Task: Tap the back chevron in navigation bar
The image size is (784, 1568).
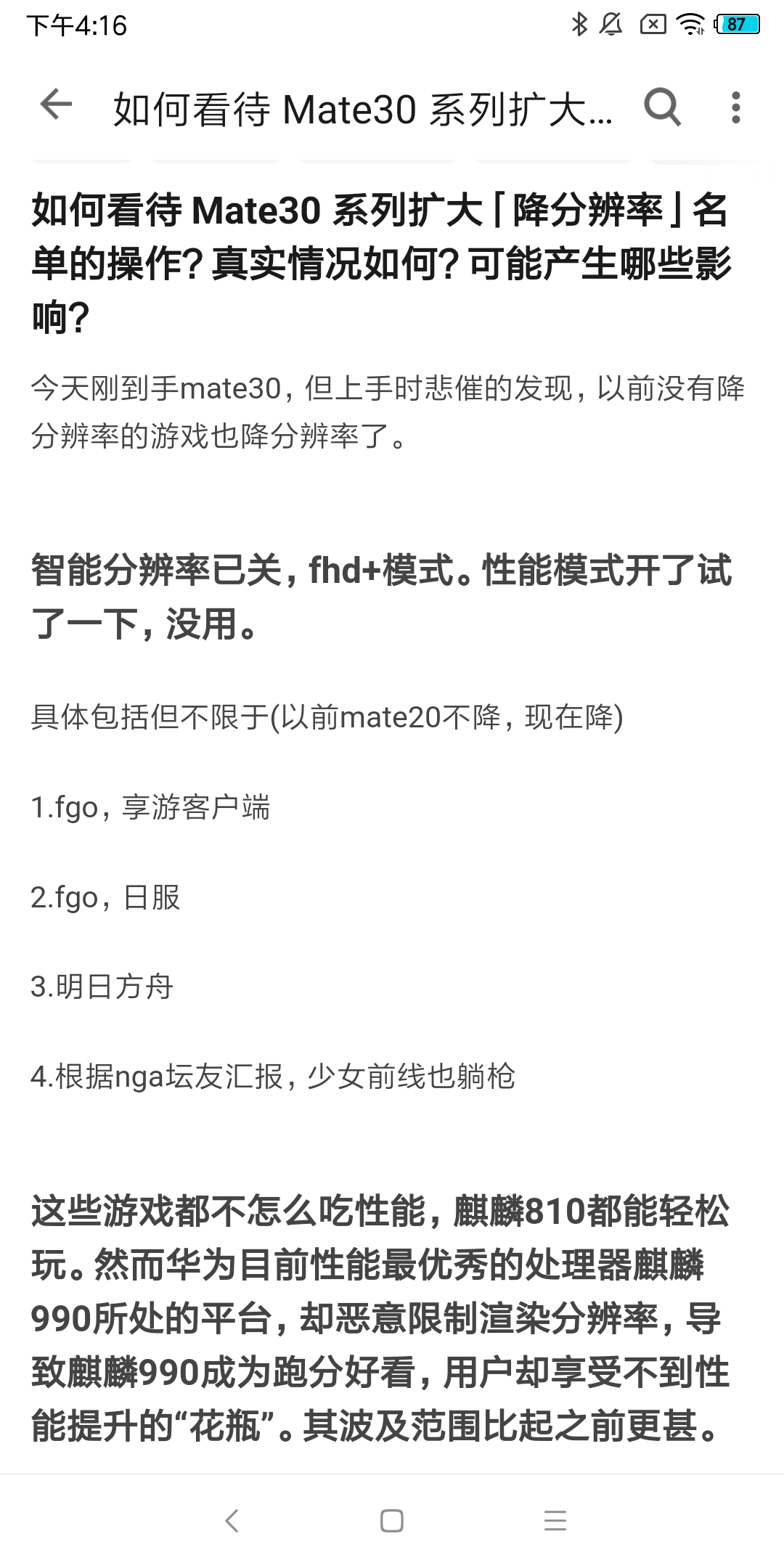Action: point(231,1521)
